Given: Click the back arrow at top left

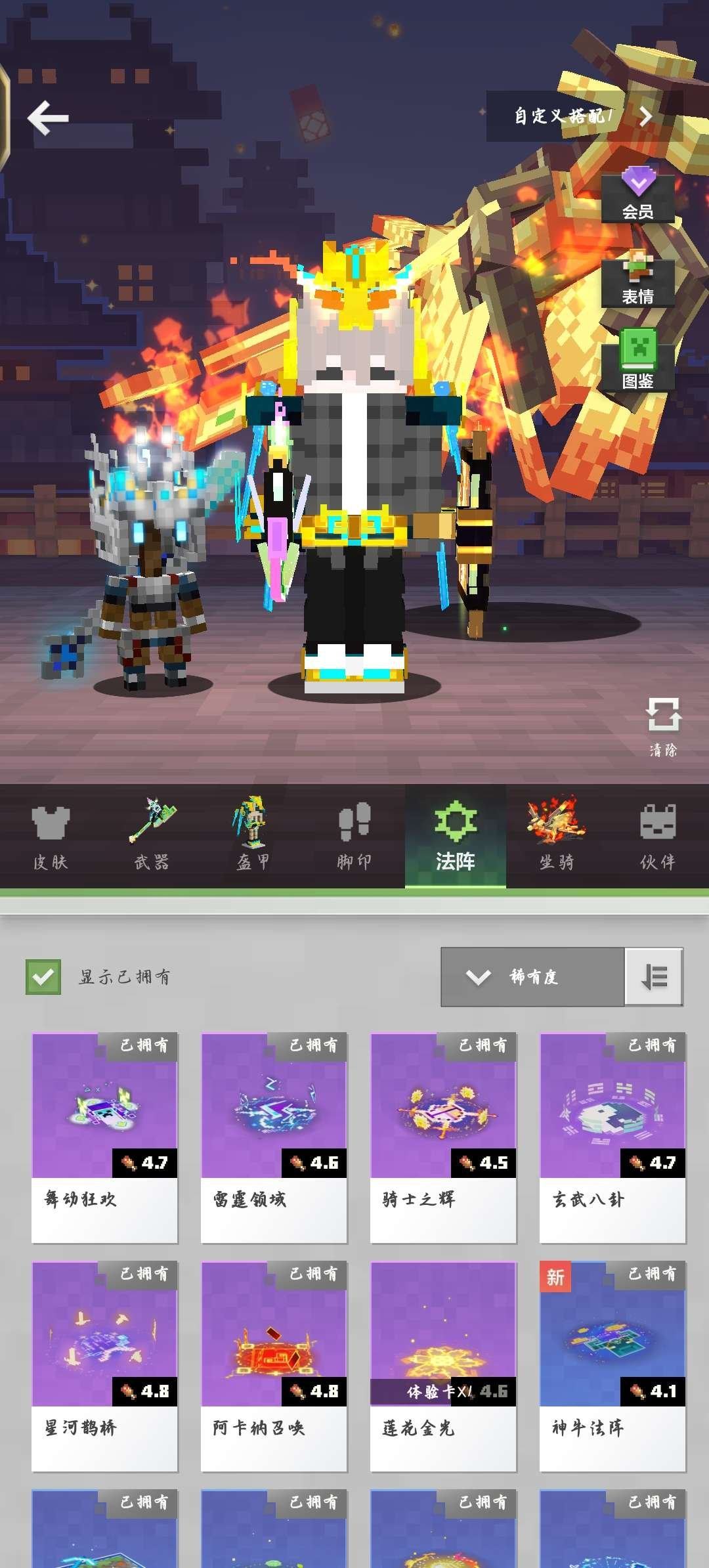Looking at the screenshot, I should [x=47, y=118].
